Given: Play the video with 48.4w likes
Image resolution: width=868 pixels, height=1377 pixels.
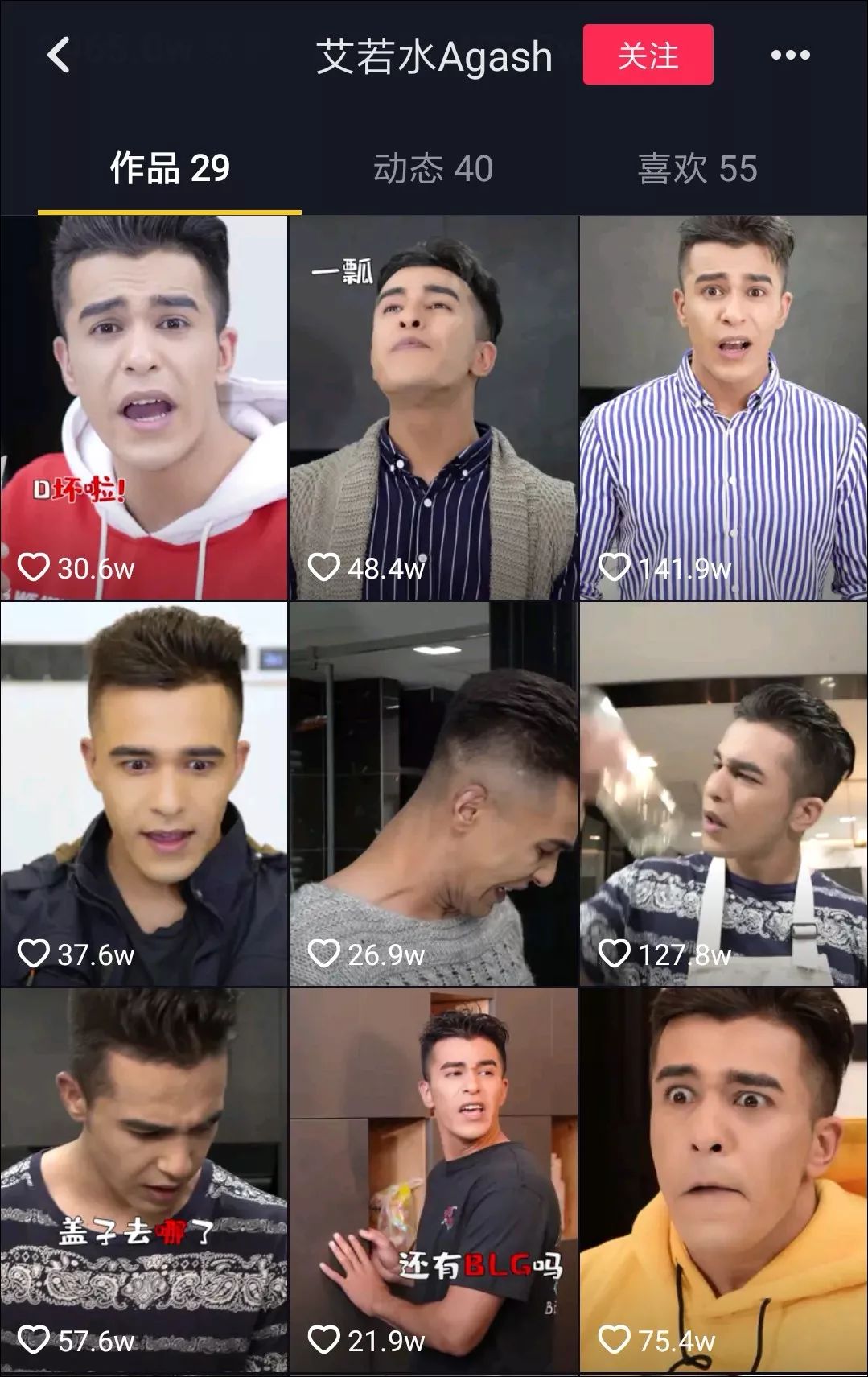Looking at the screenshot, I should click(x=434, y=406).
